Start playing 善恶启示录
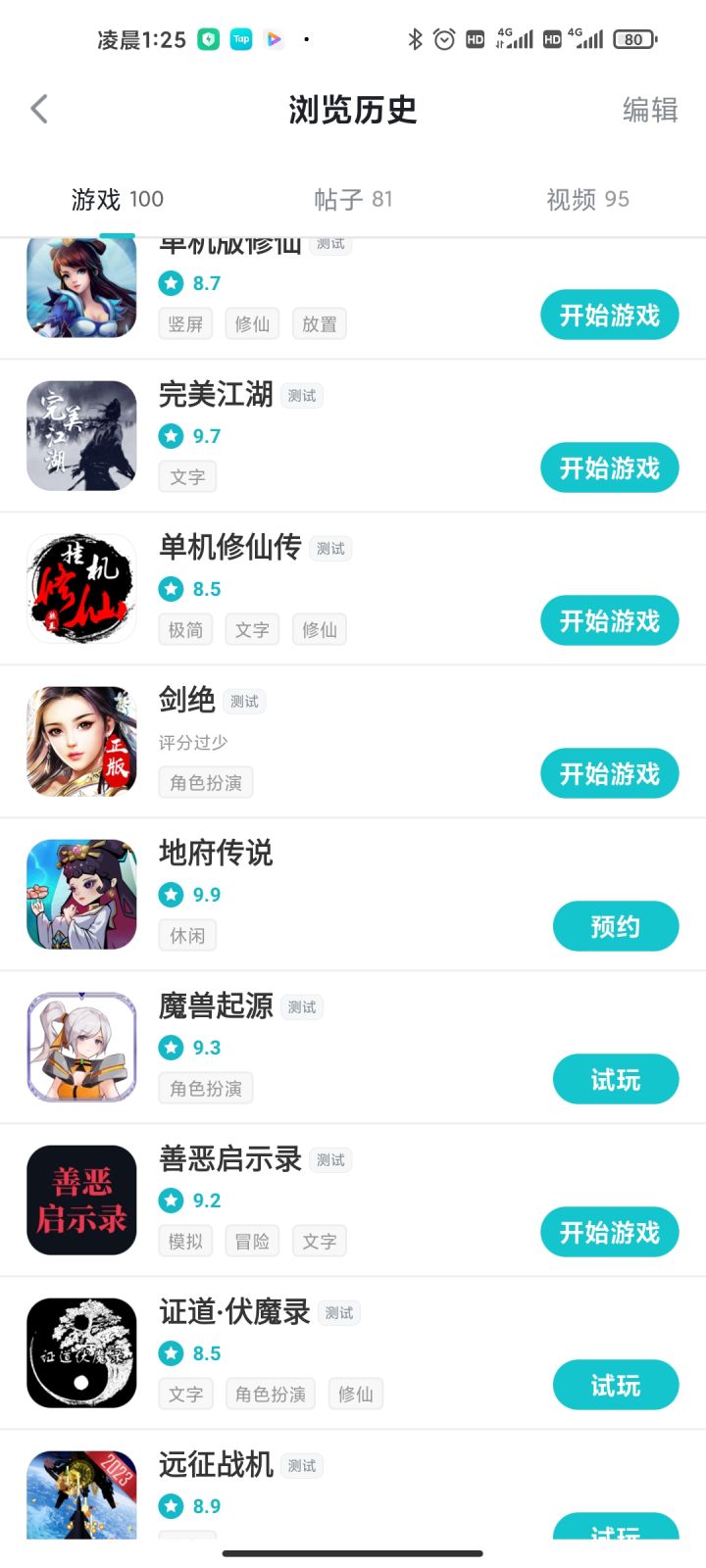The image size is (706, 1568). [609, 1233]
